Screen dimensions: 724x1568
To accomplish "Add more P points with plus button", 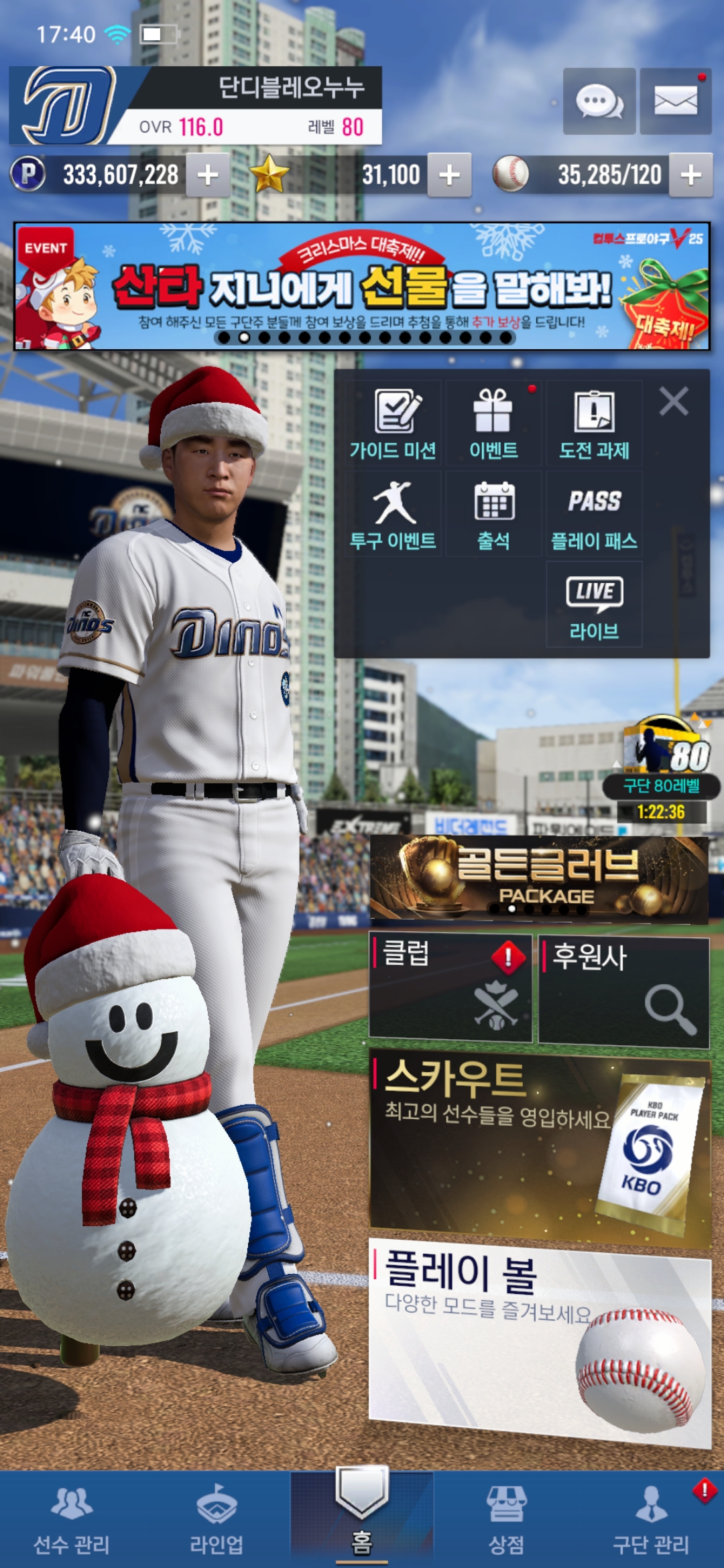I will coord(208,176).
